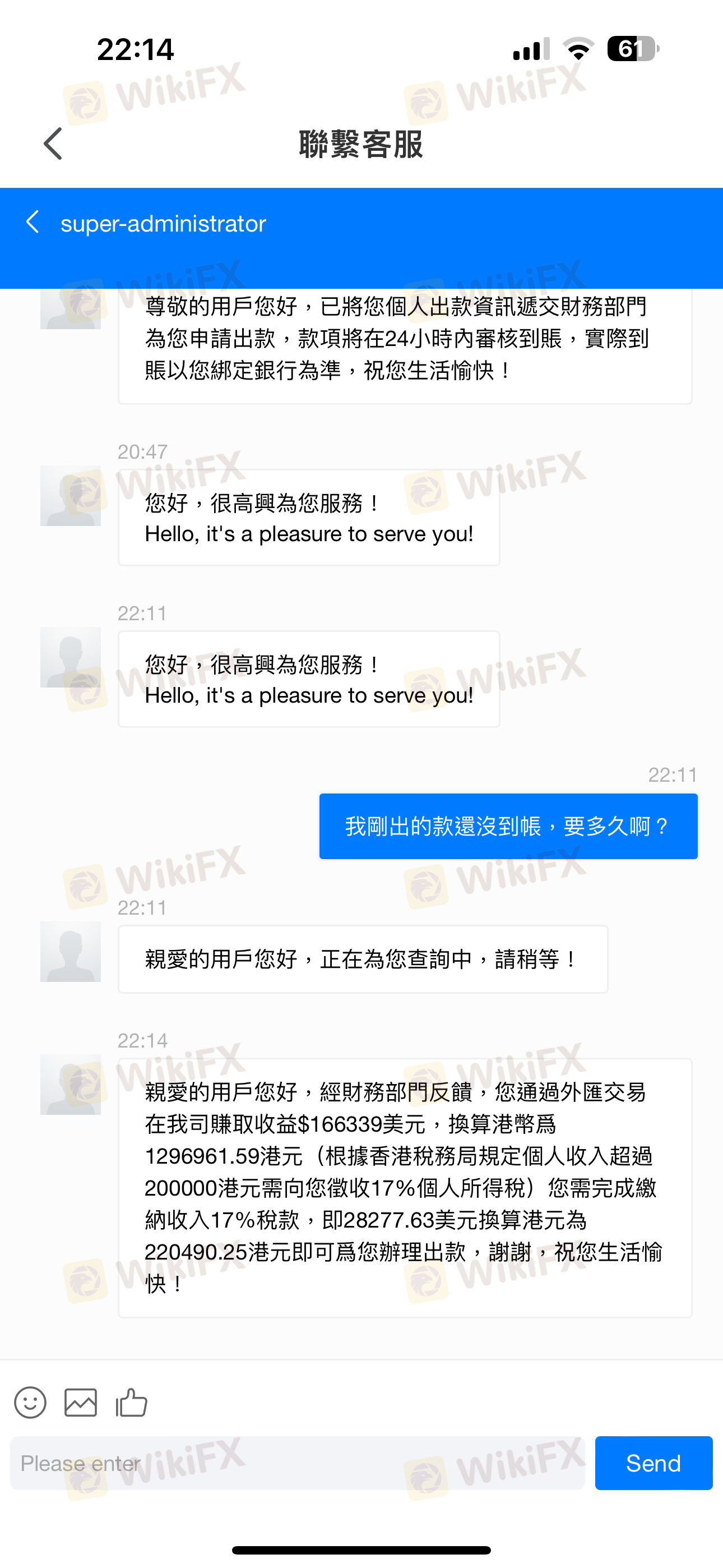The height and width of the screenshot is (1568, 723).
Task: Go back from the 聯繫客服 page
Action: (x=53, y=144)
